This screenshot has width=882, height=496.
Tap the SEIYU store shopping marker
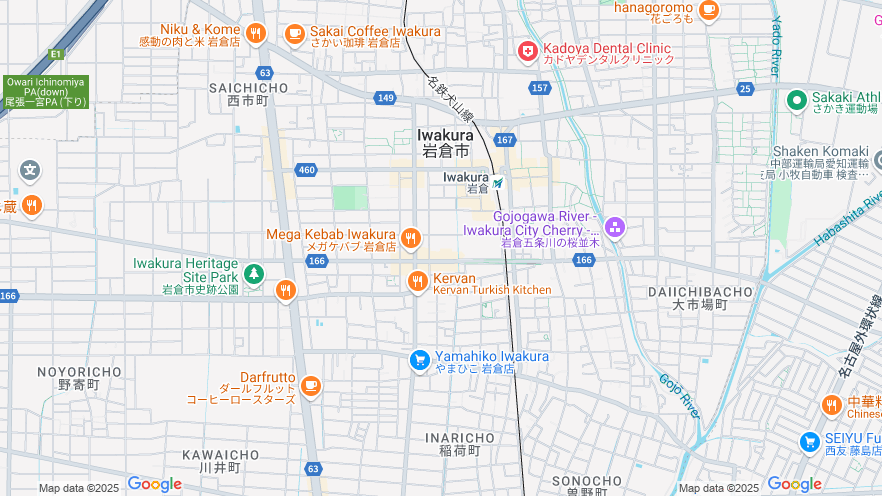coord(810,442)
